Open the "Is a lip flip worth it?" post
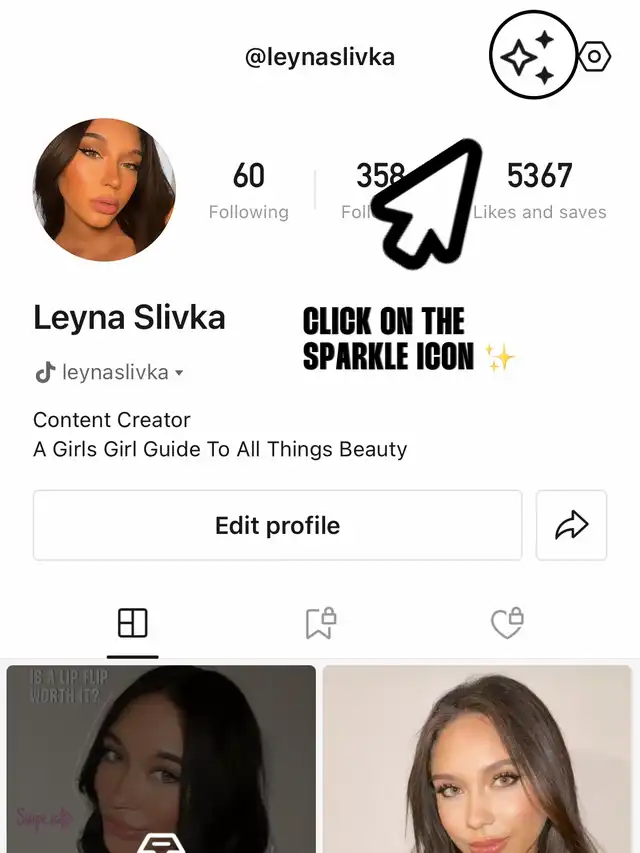Viewport: 640px width, 853px height. click(161, 760)
